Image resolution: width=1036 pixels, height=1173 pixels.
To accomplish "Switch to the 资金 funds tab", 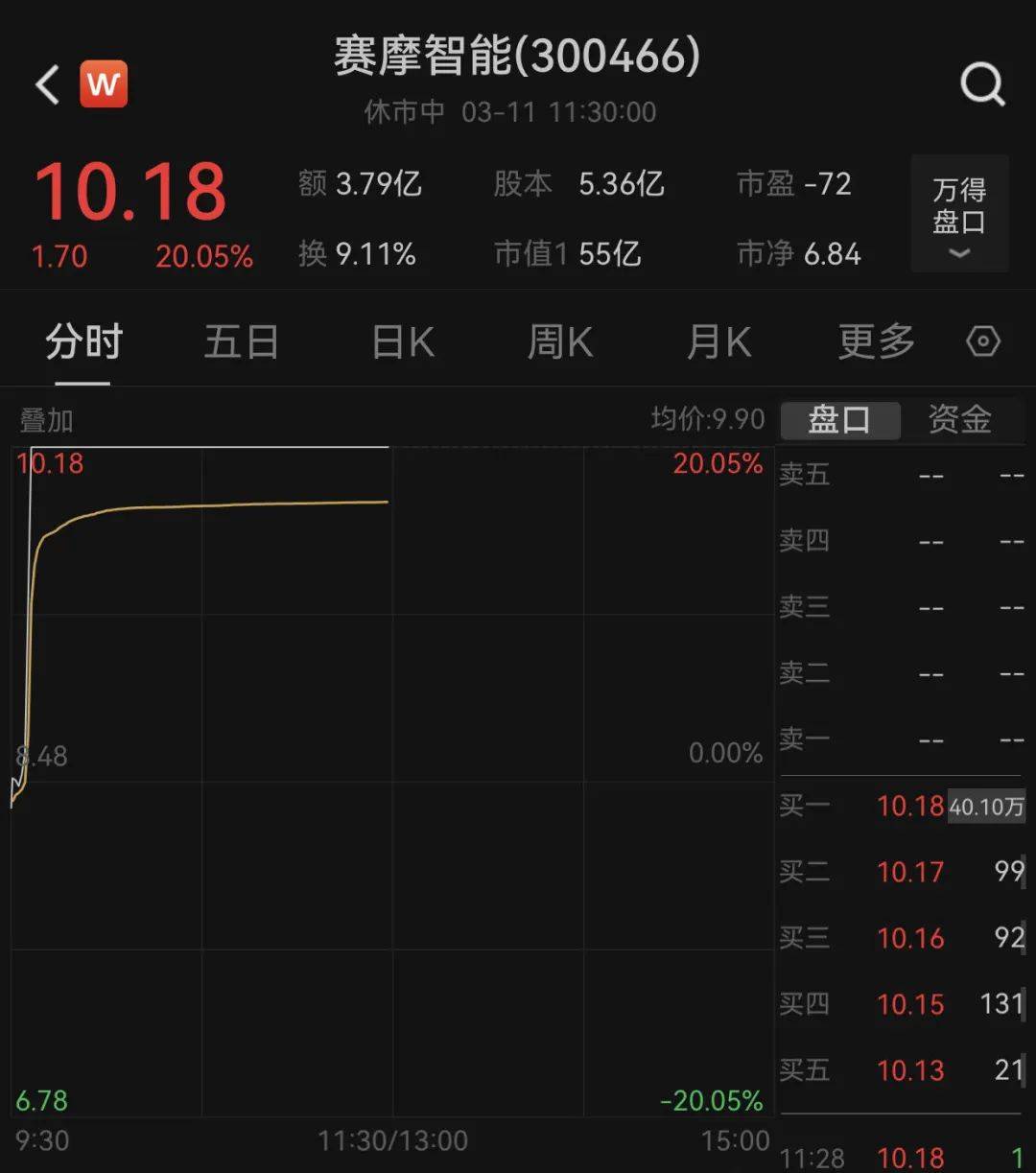I will pos(958,420).
